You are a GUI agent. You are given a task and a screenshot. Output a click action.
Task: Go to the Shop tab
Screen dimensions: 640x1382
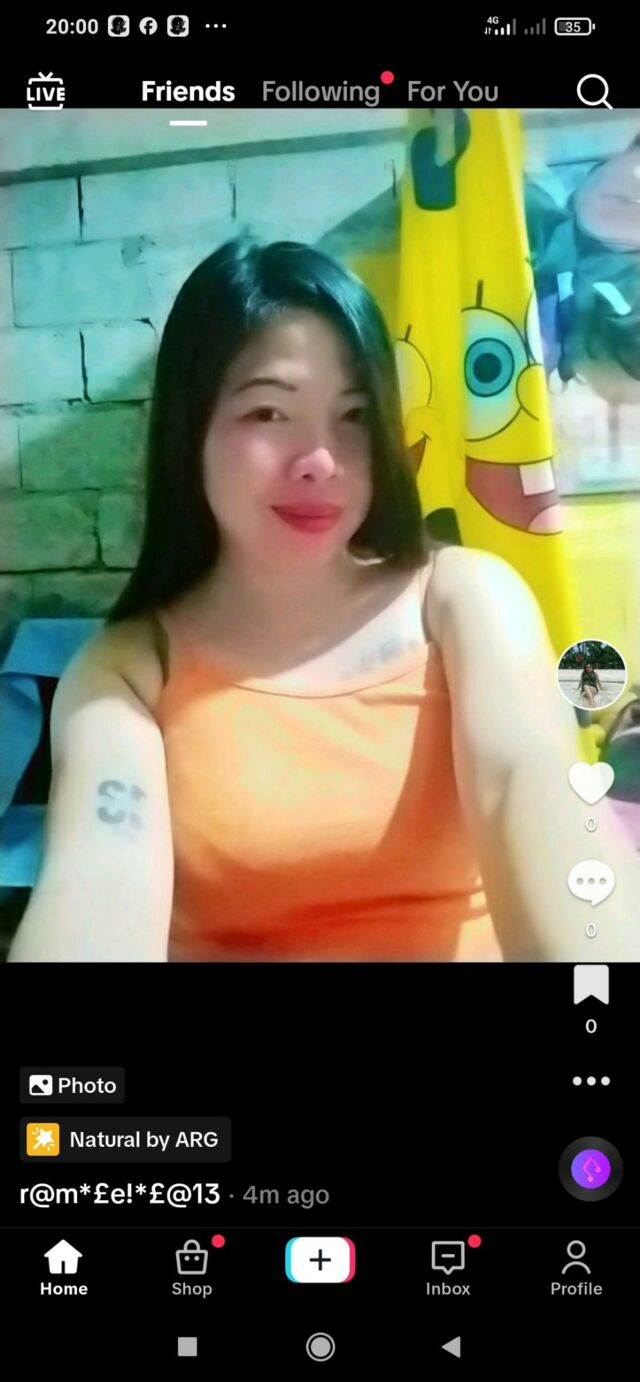[x=191, y=1268]
